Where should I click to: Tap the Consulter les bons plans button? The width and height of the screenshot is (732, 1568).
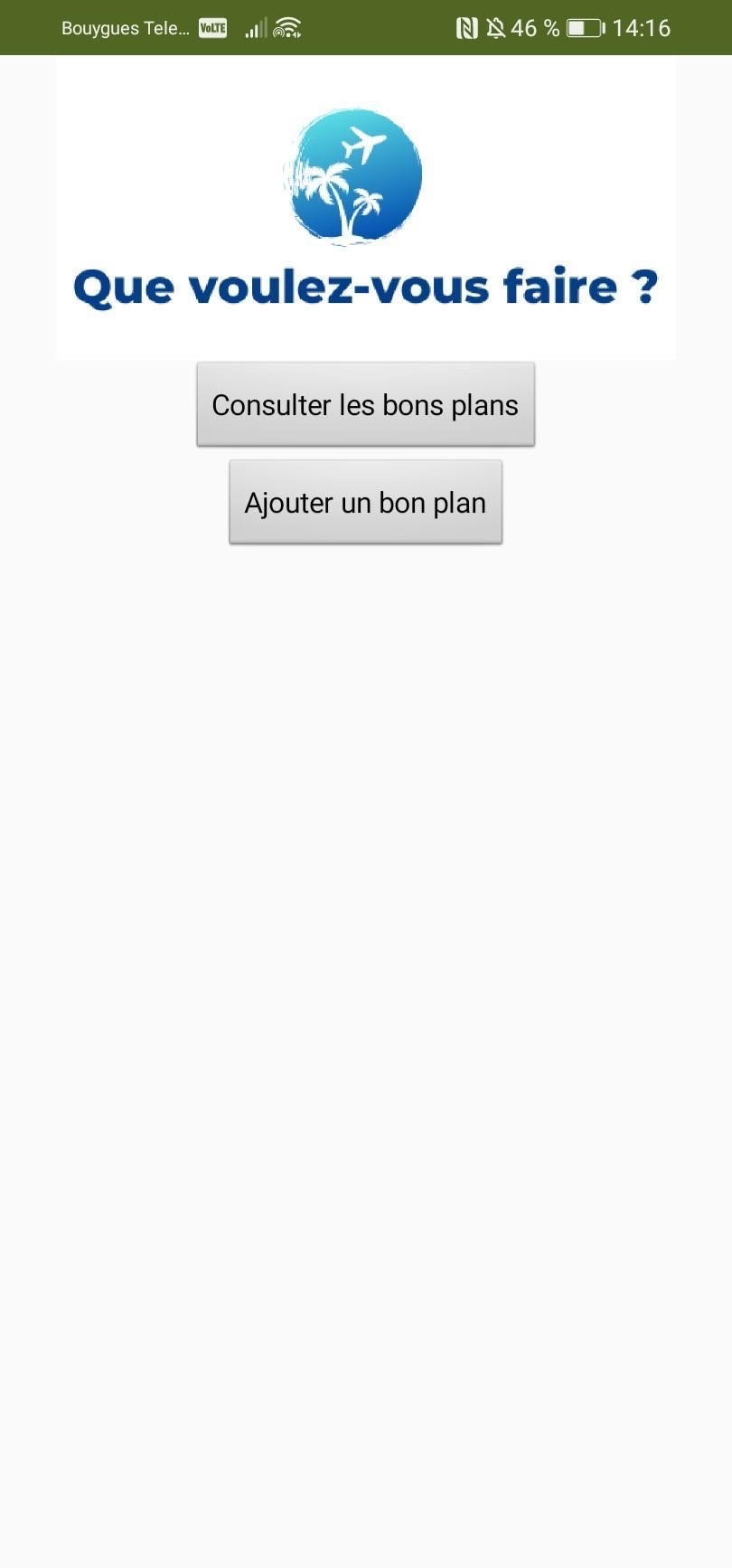(365, 405)
